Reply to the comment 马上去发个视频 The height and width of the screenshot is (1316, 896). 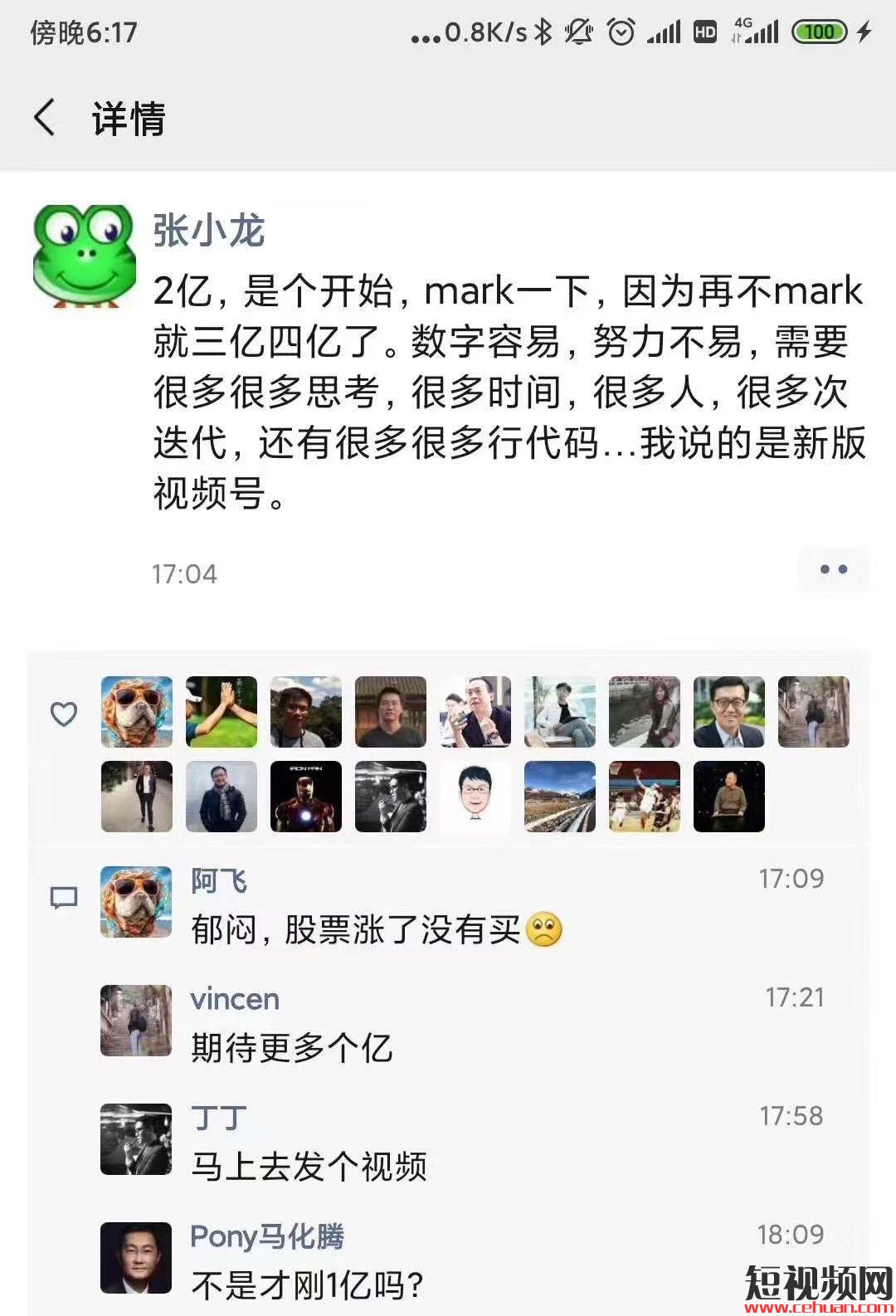309,1167
